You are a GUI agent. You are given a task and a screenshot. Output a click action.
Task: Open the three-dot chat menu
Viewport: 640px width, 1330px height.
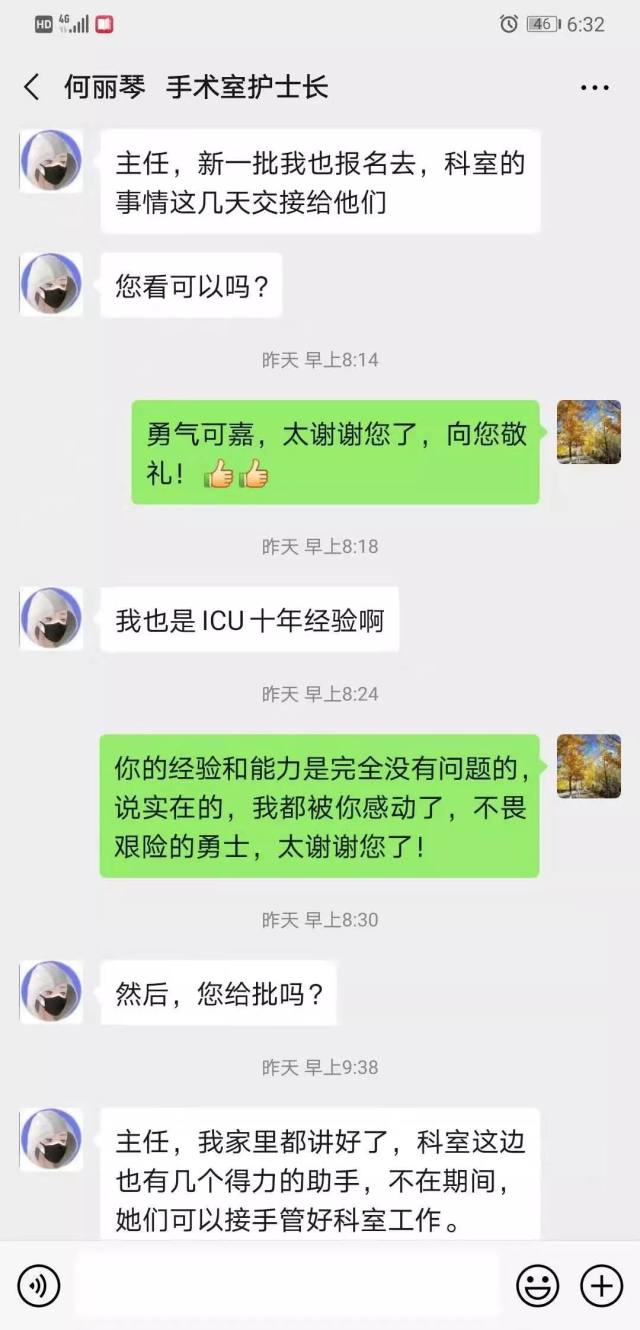pyautogui.click(x=595, y=87)
